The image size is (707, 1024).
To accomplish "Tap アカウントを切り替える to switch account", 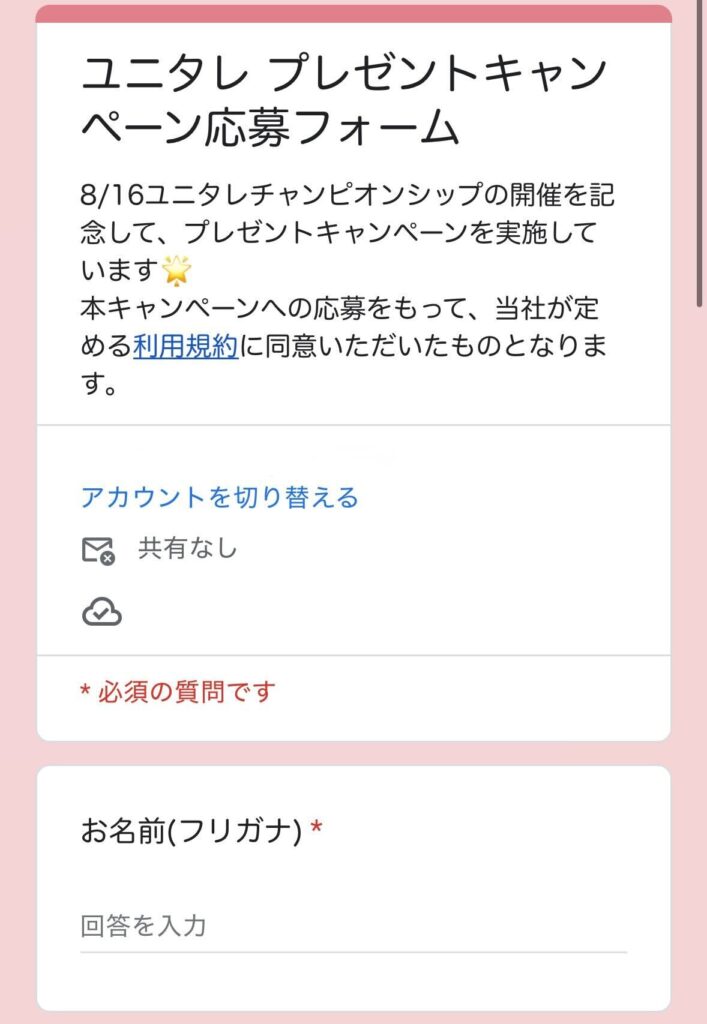I will pyautogui.click(x=219, y=497).
